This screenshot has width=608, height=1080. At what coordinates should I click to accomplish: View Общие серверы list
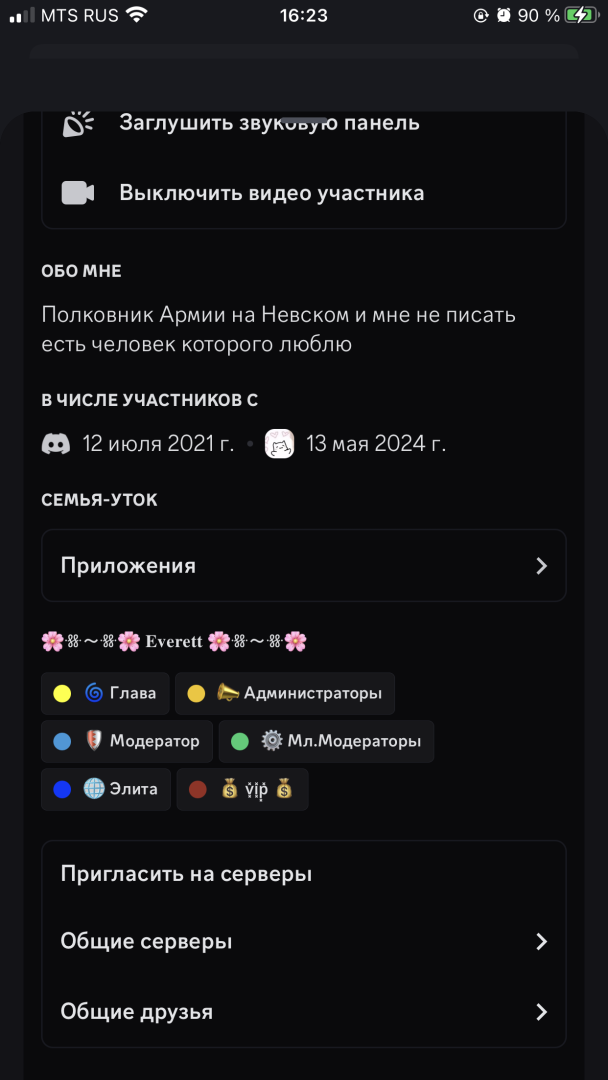click(303, 942)
